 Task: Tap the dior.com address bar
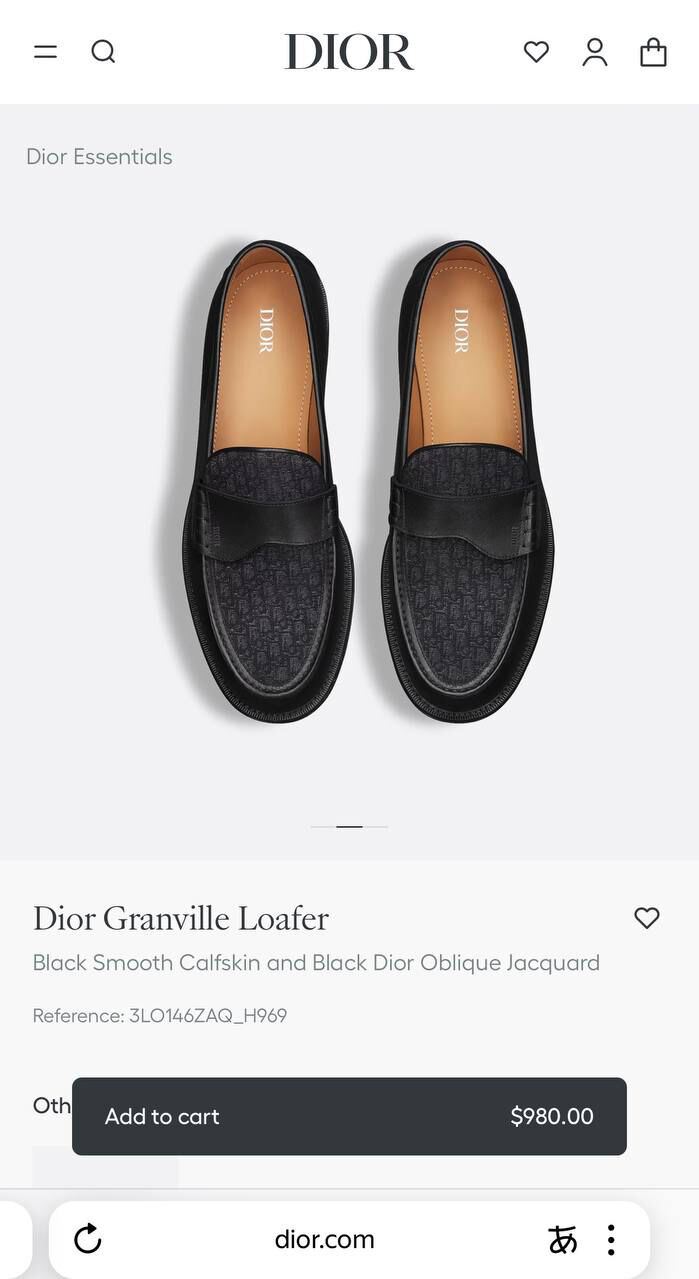[x=324, y=1239]
